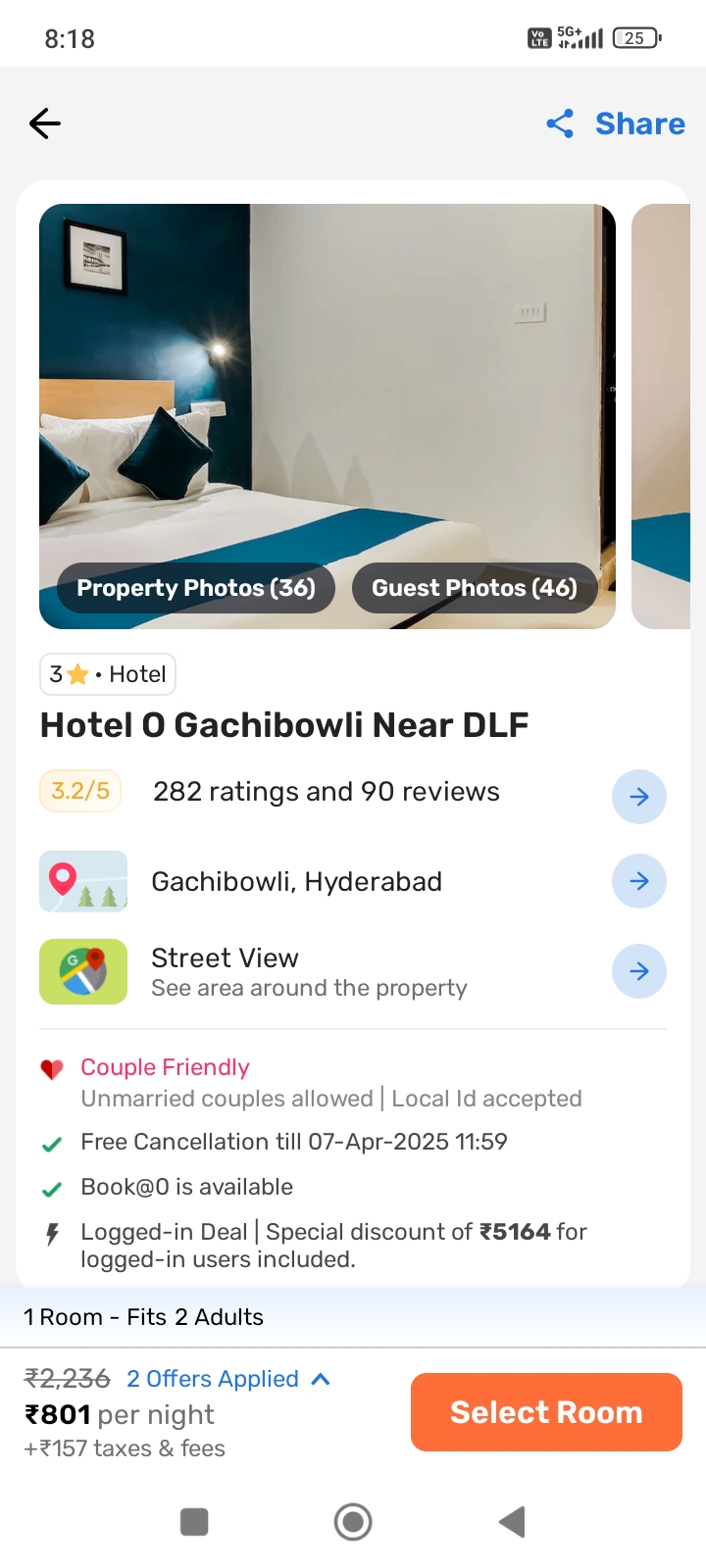
Task: Open Street View of the area
Action: (x=638, y=971)
